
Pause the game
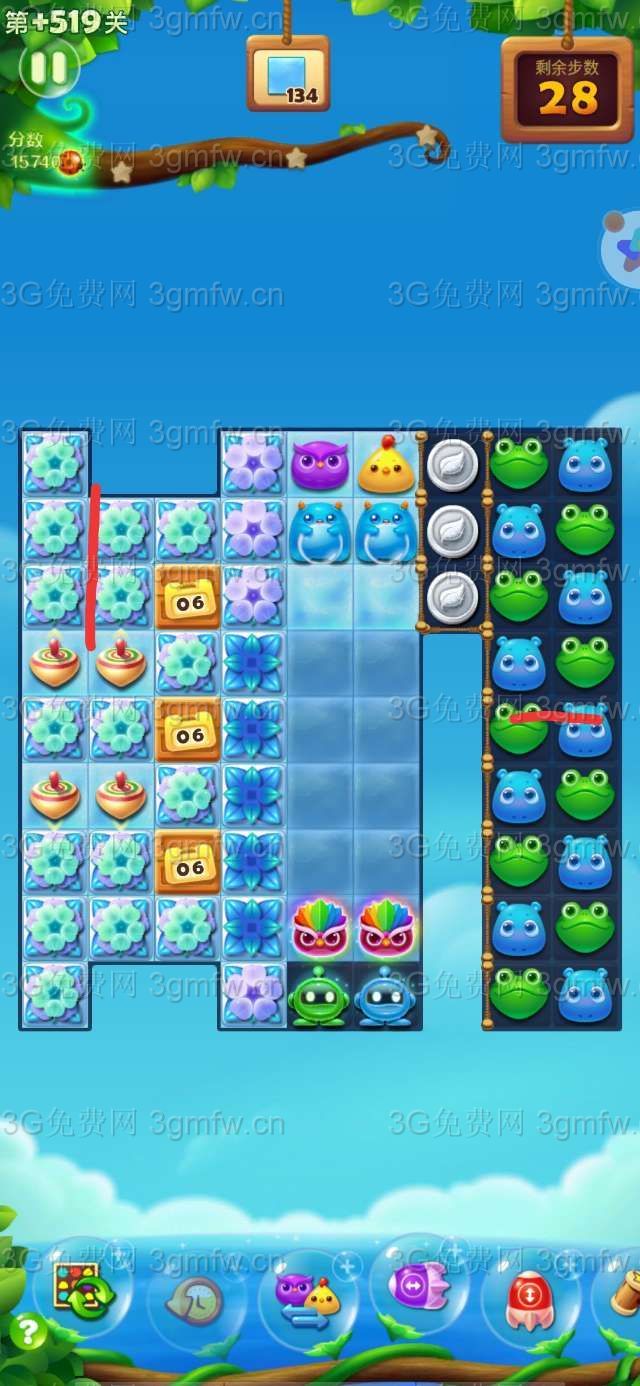point(48,68)
